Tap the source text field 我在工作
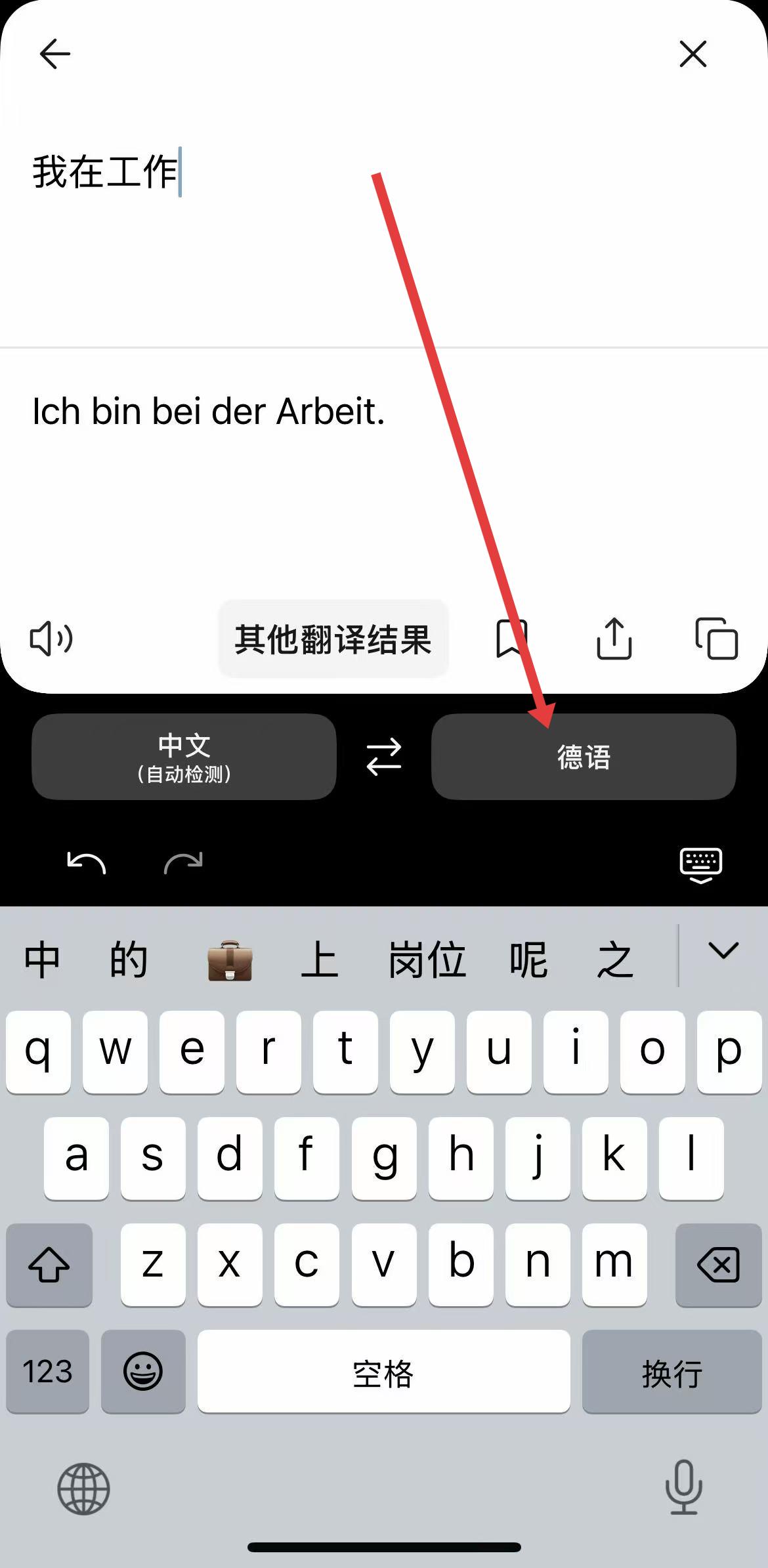The height and width of the screenshot is (1568, 768). 106,172
